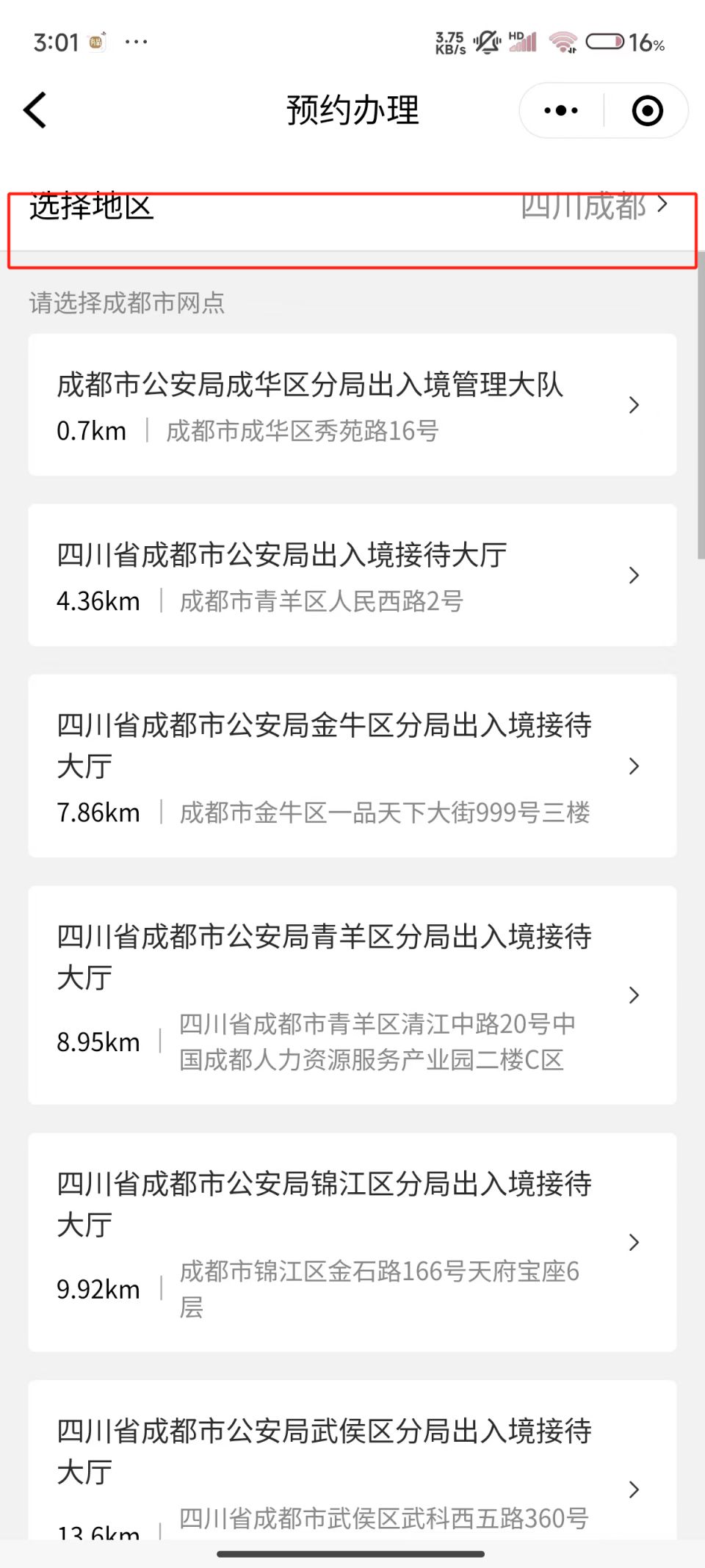The image size is (705, 1568).
Task: Go back from 预约办理 page
Action: coord(35,111)
